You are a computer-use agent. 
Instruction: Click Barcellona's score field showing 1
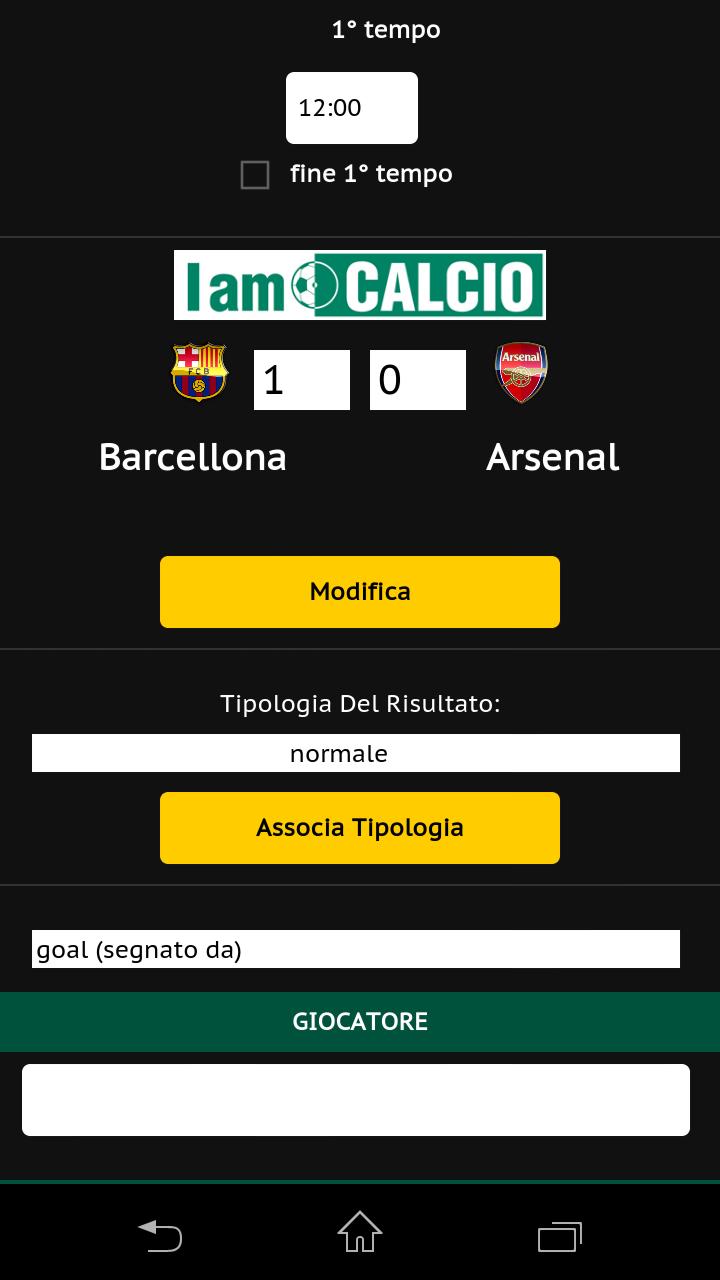point(302,379)
